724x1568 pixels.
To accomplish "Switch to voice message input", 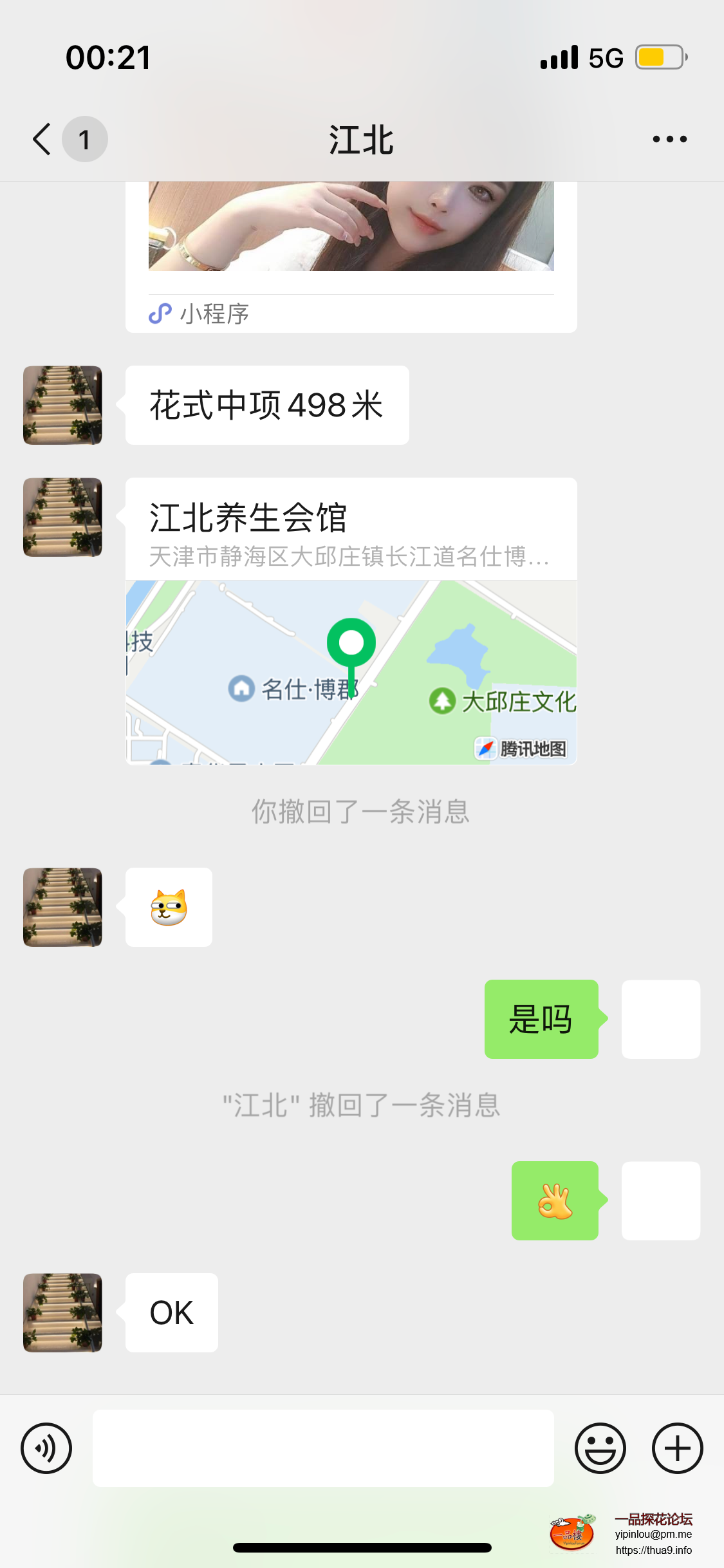I will [x=46, y=1448].
